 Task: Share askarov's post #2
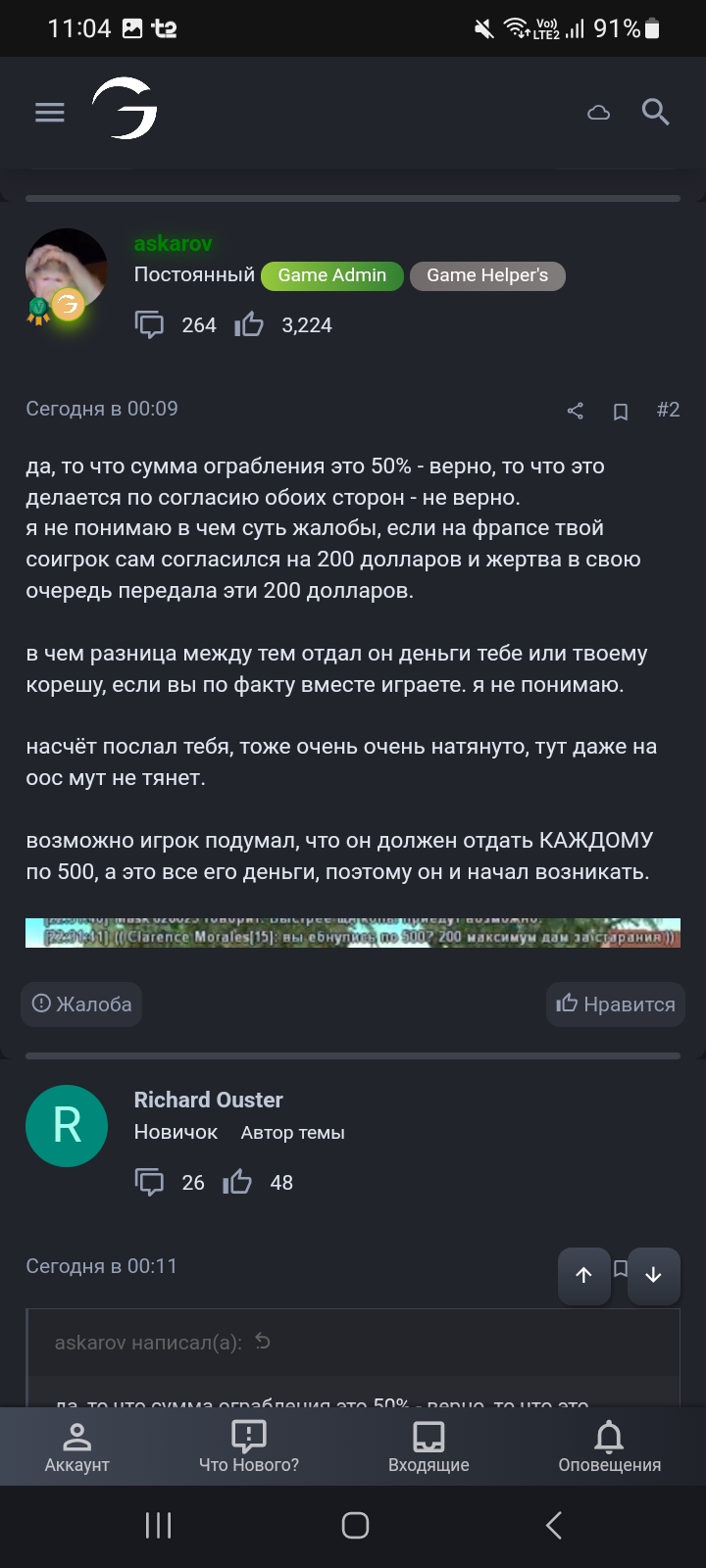tap(576, 411)
